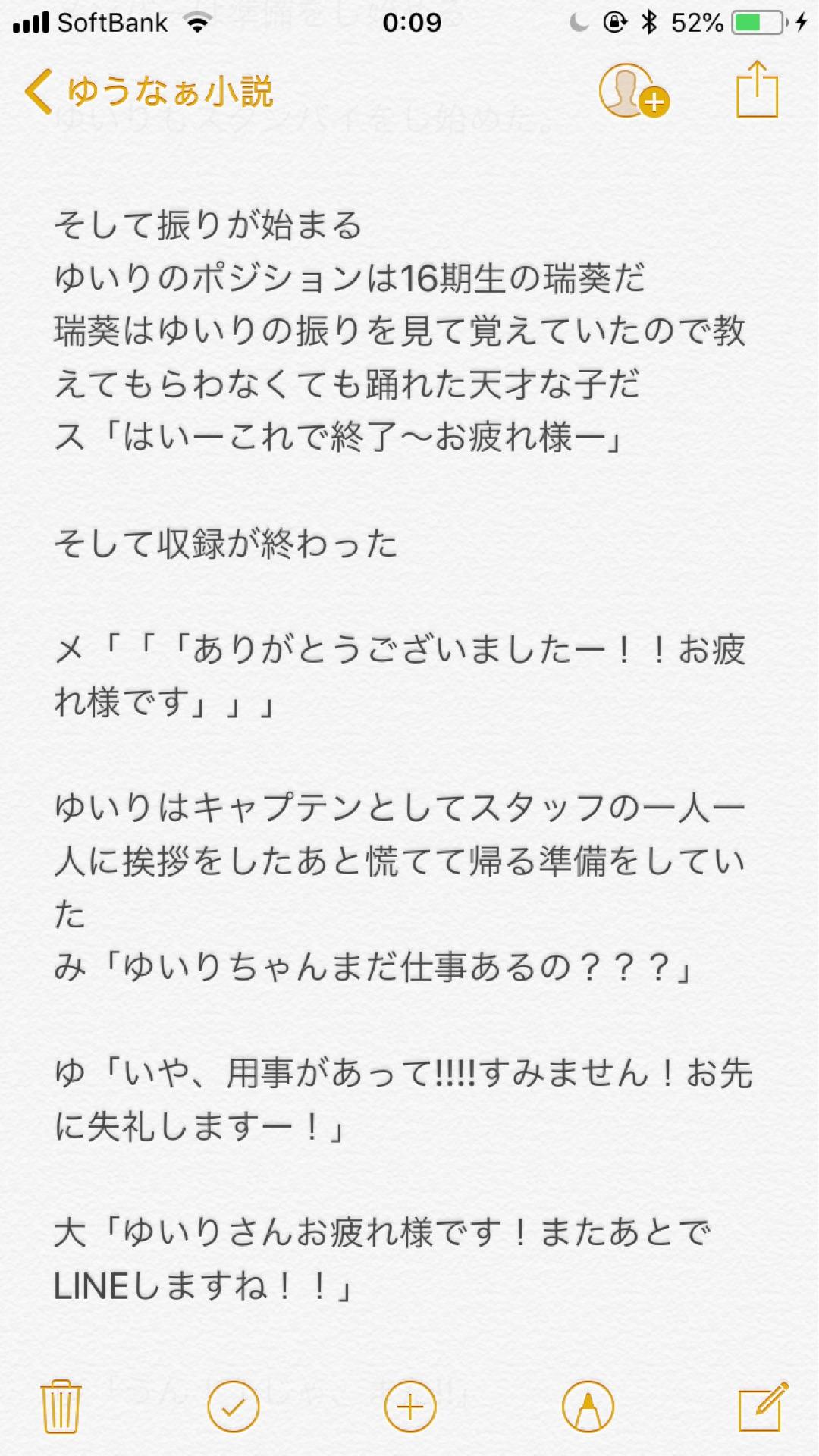This screenshot has height=1456, width=819.
Task: Compose a new note
Action: coord(763,1407)
